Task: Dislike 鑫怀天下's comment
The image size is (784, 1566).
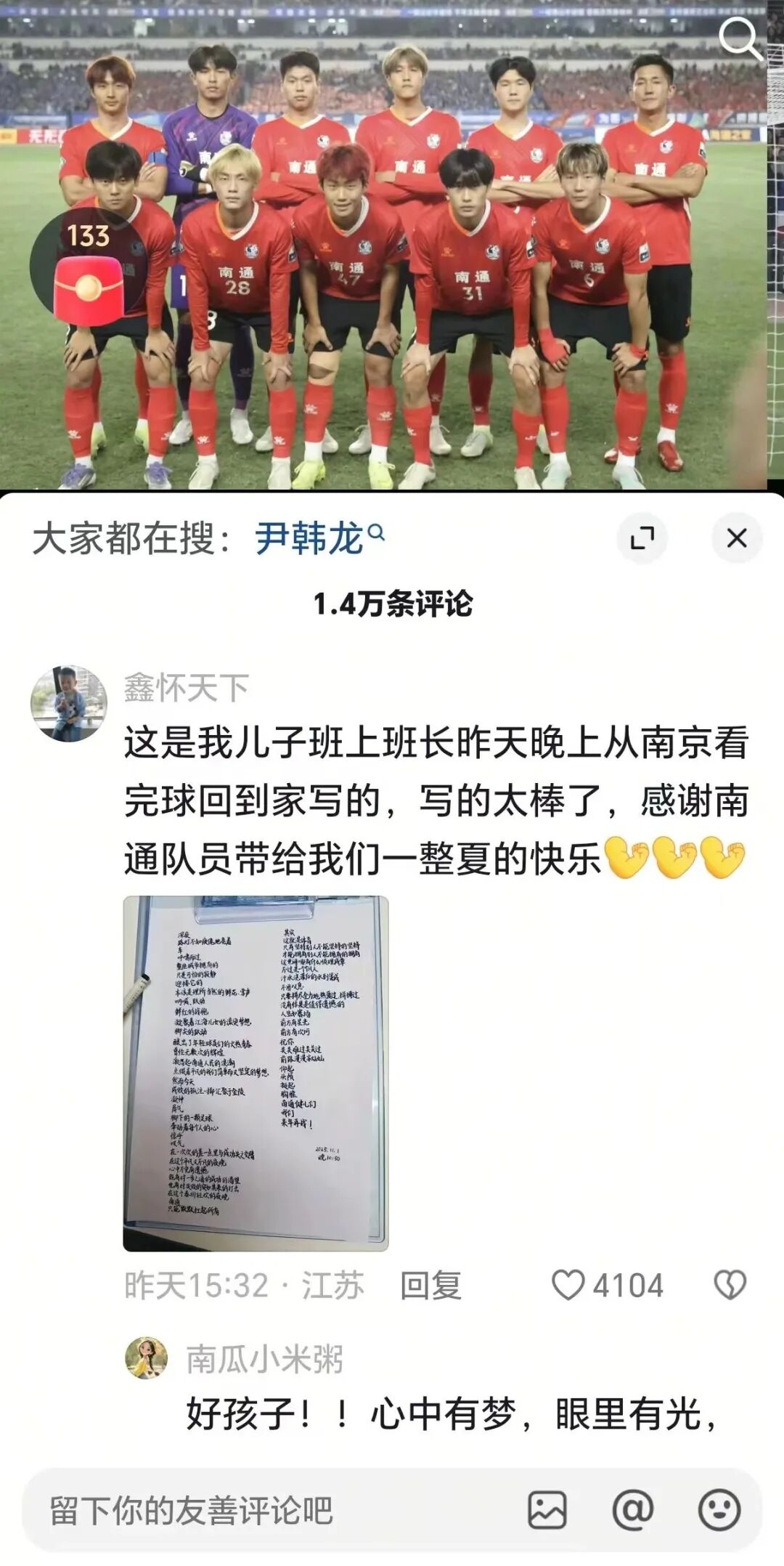Action: coord(730,1285)
